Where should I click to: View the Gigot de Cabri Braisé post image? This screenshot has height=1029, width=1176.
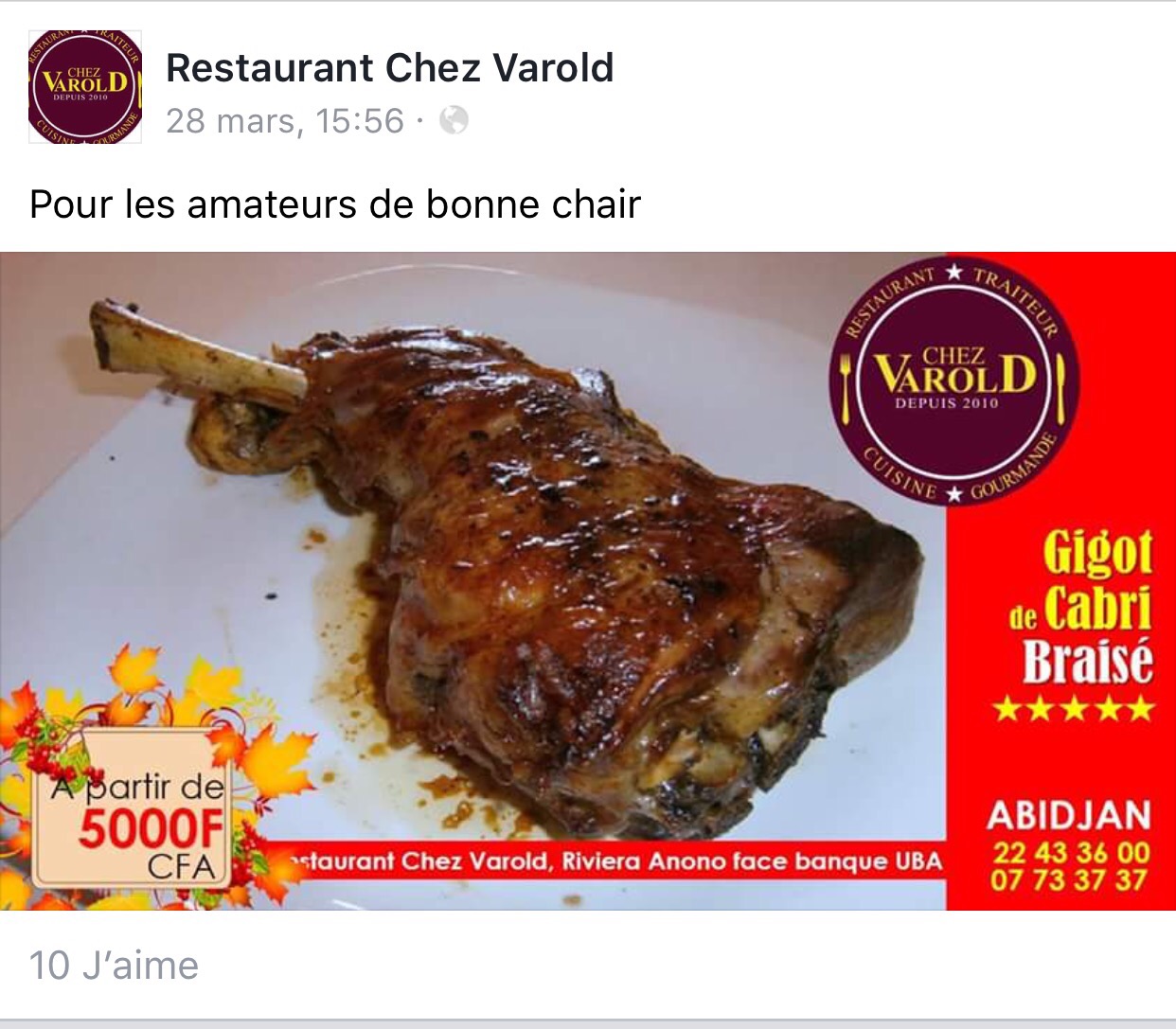click(x=587, y=581)
